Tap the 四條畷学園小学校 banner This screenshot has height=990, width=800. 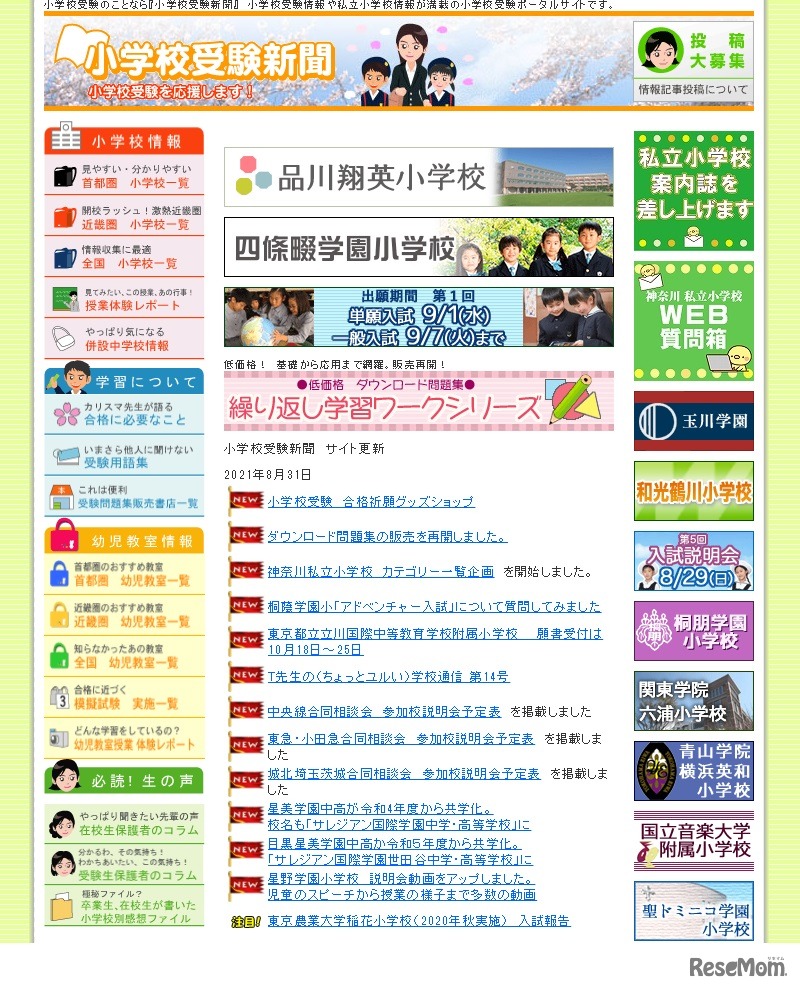(418, 247)
